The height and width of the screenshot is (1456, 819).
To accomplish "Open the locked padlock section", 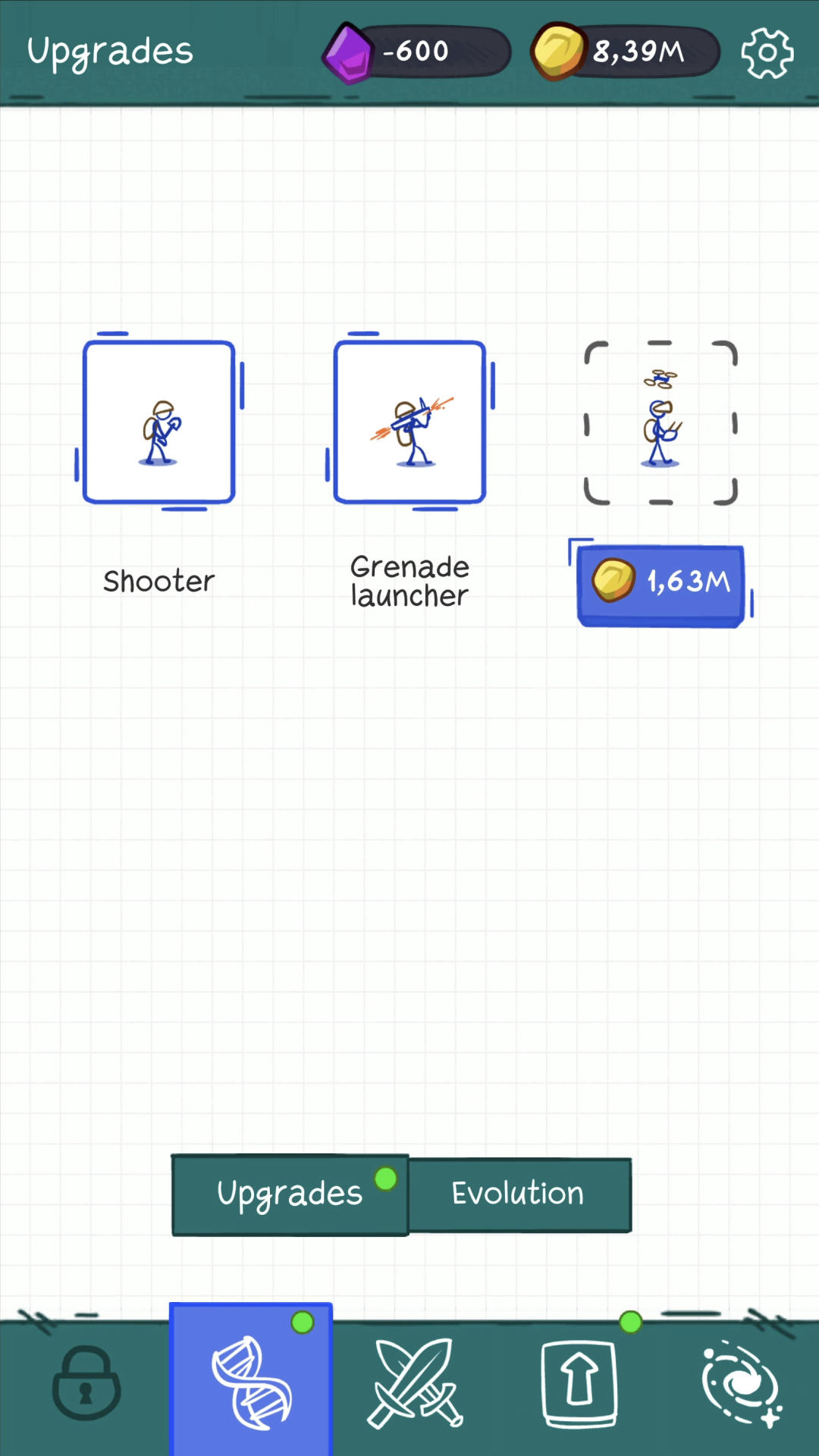I will [x=86, y=1383].
